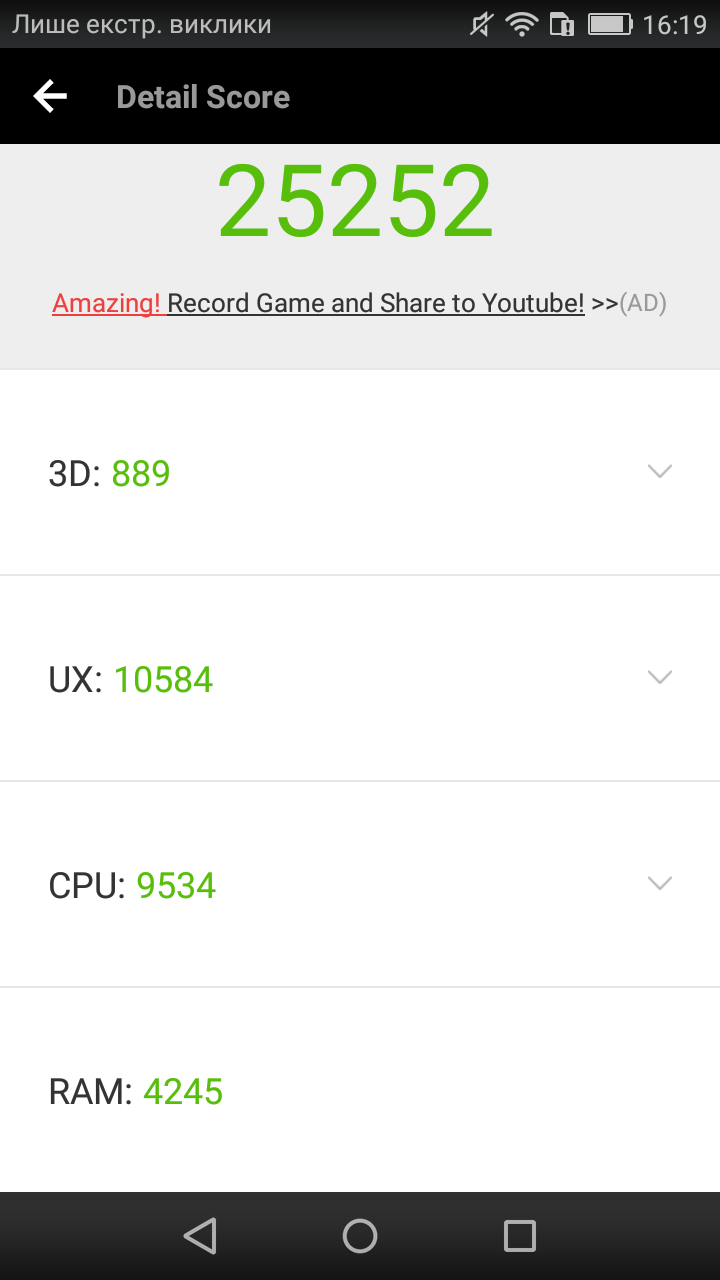Go to the system home screen
This screenshot has height=1280, width=720.
360,1236
